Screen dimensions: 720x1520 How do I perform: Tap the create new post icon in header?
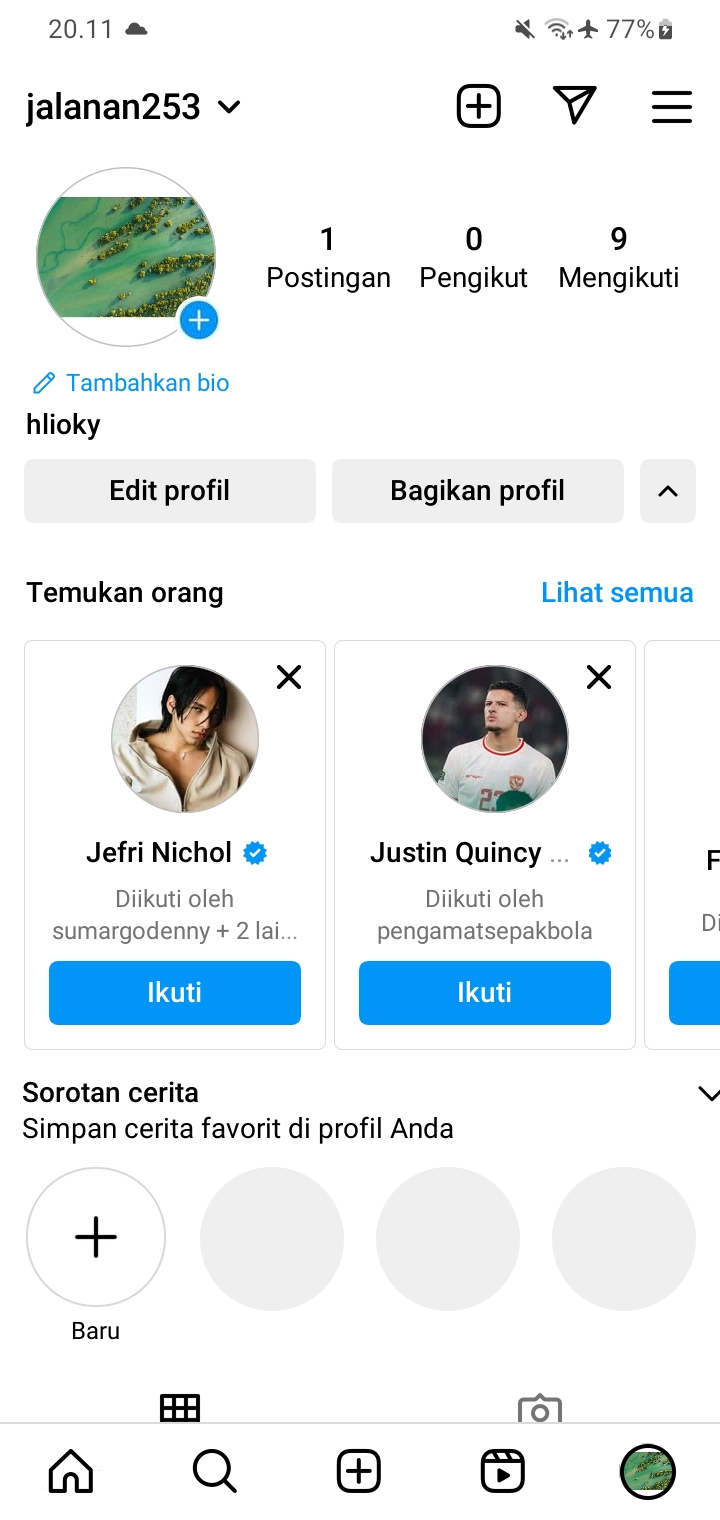click(x=478, y=106)
